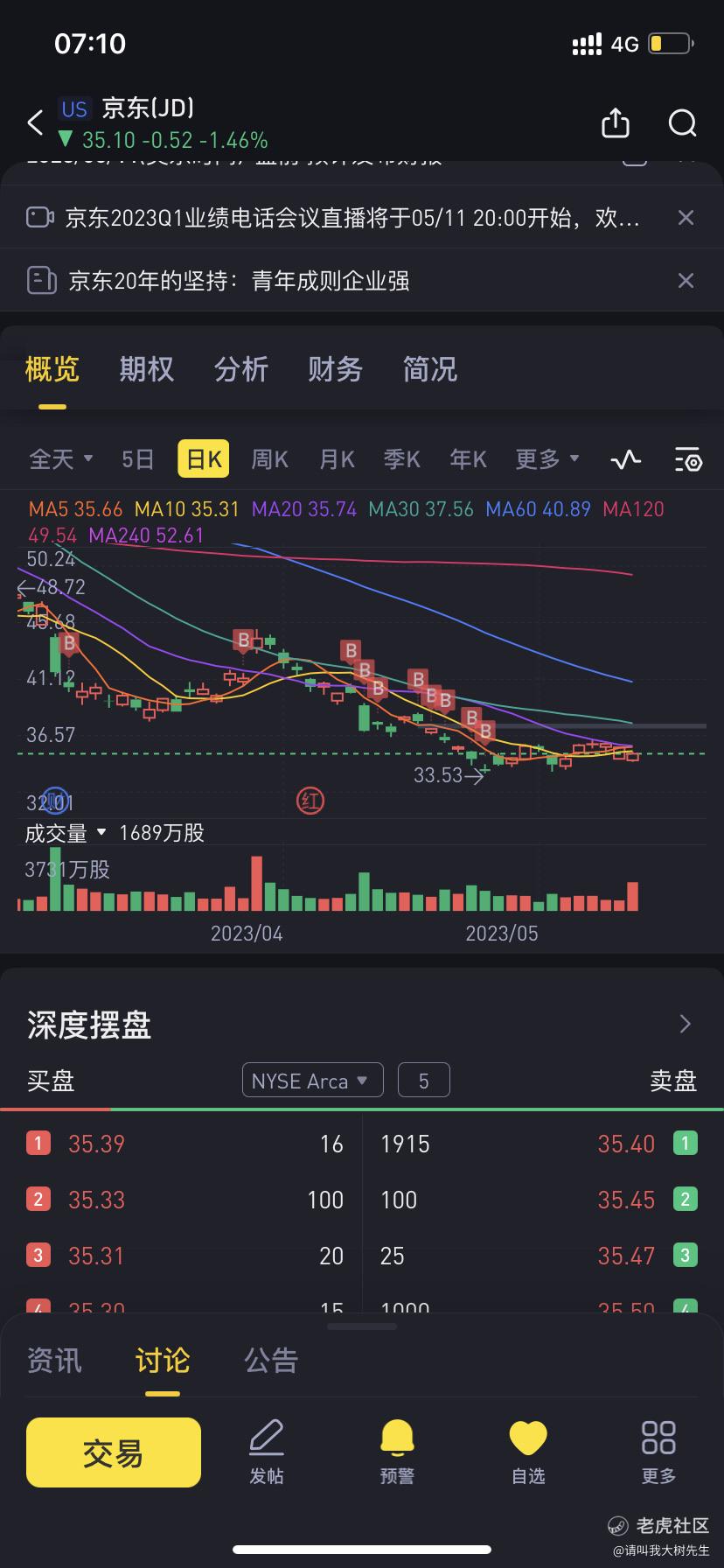Set a price alert with 预警
The width and height of the screenshot is (724, 1568).
397,1452
